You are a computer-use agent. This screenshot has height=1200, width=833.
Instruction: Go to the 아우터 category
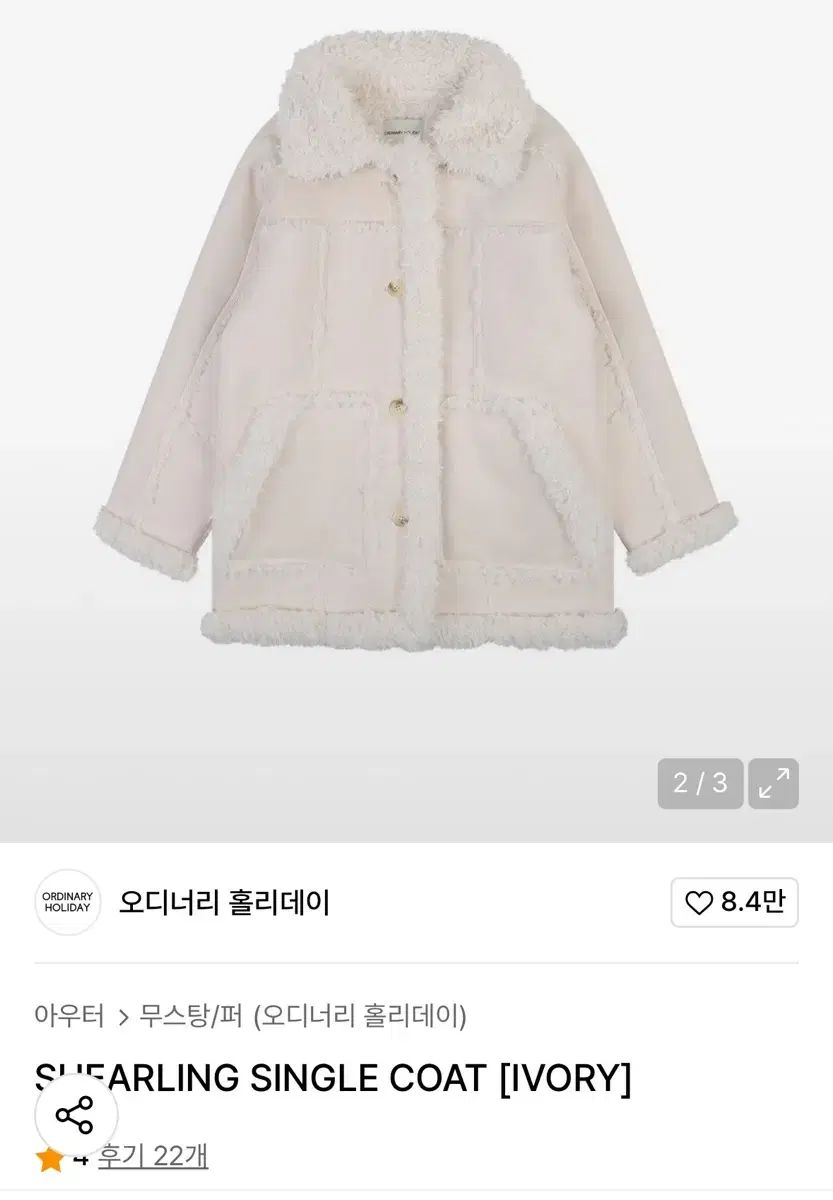(69, 1016)
